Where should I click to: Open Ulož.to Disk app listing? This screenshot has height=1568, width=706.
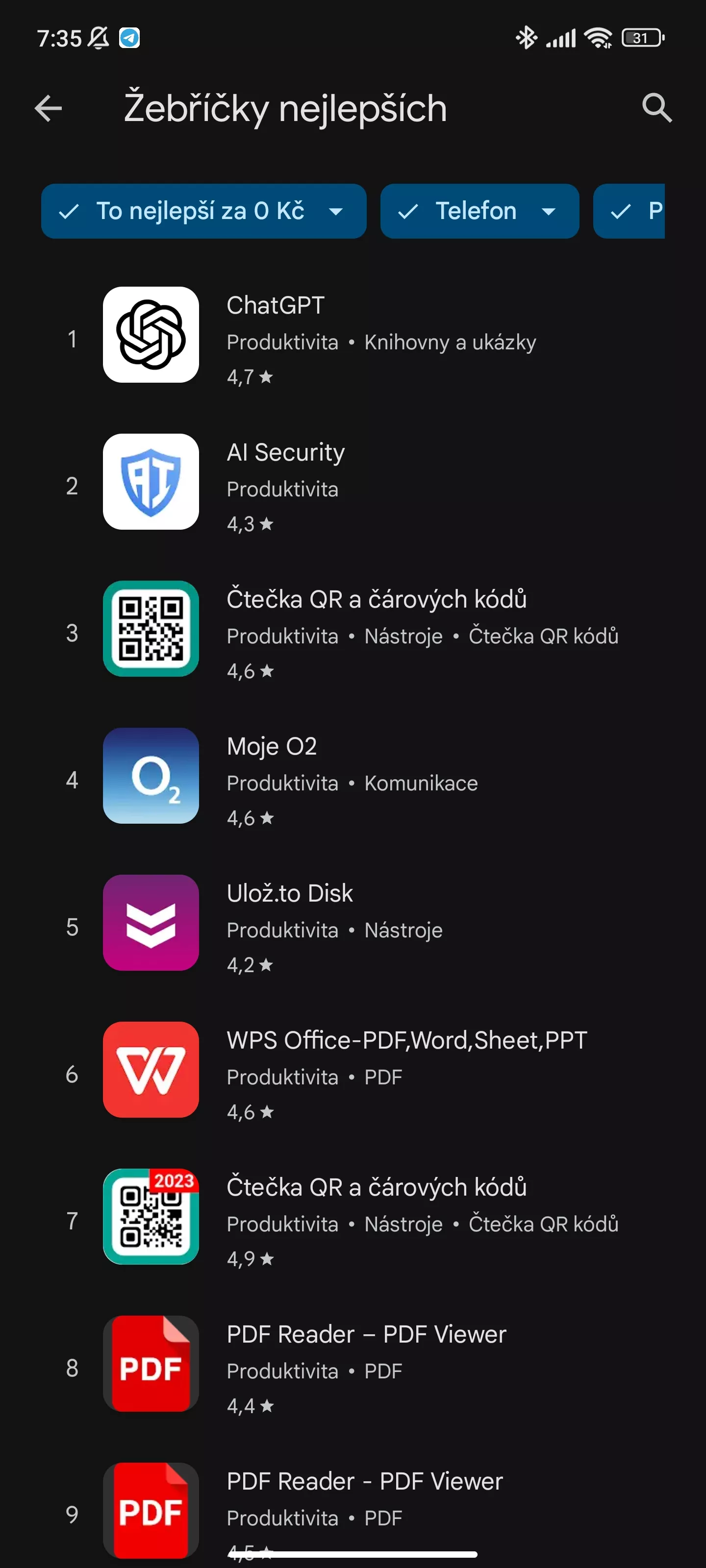[x=353, y=927]
